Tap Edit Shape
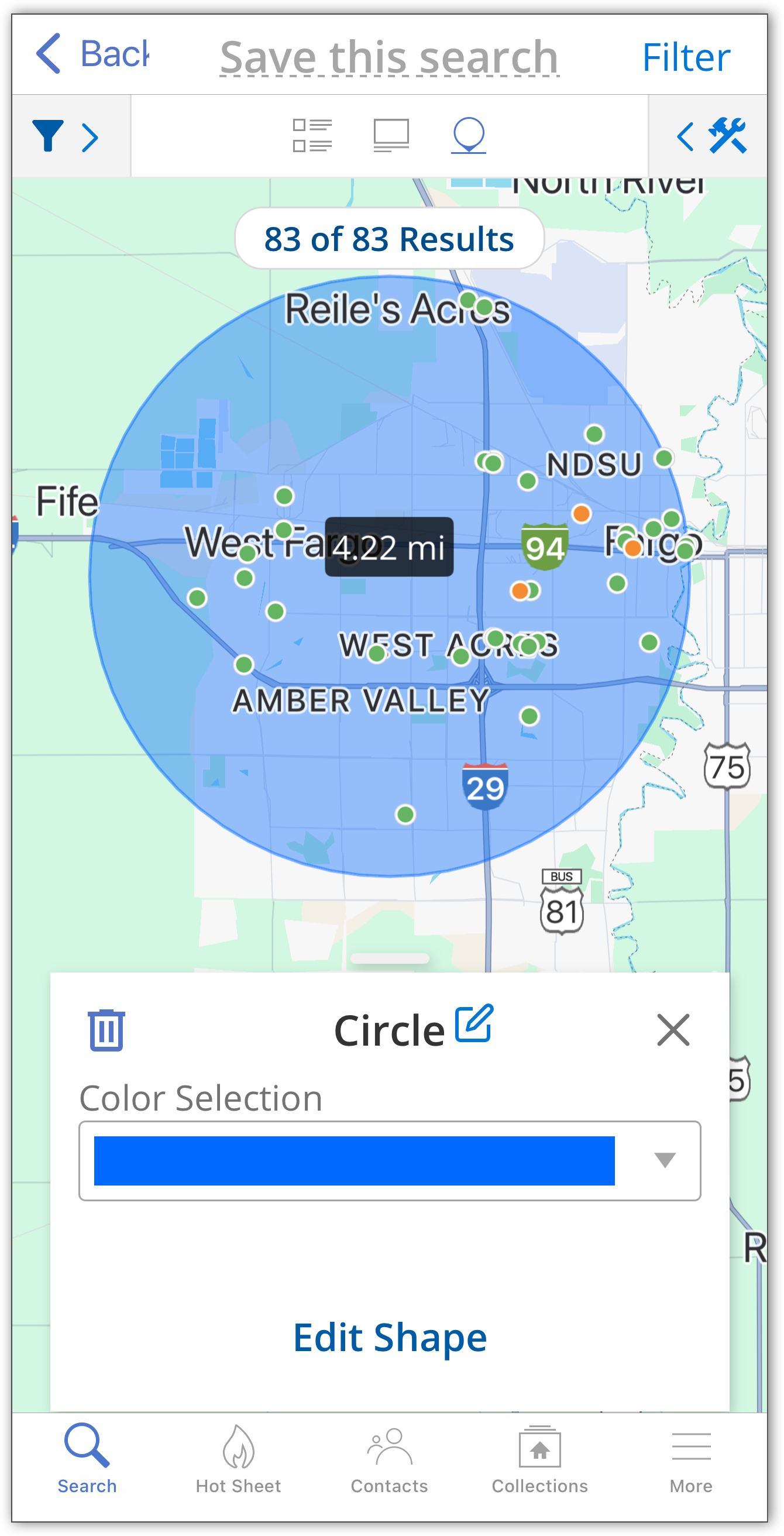The width and height of the screenshot is (784, 1536). point(389,1338)
